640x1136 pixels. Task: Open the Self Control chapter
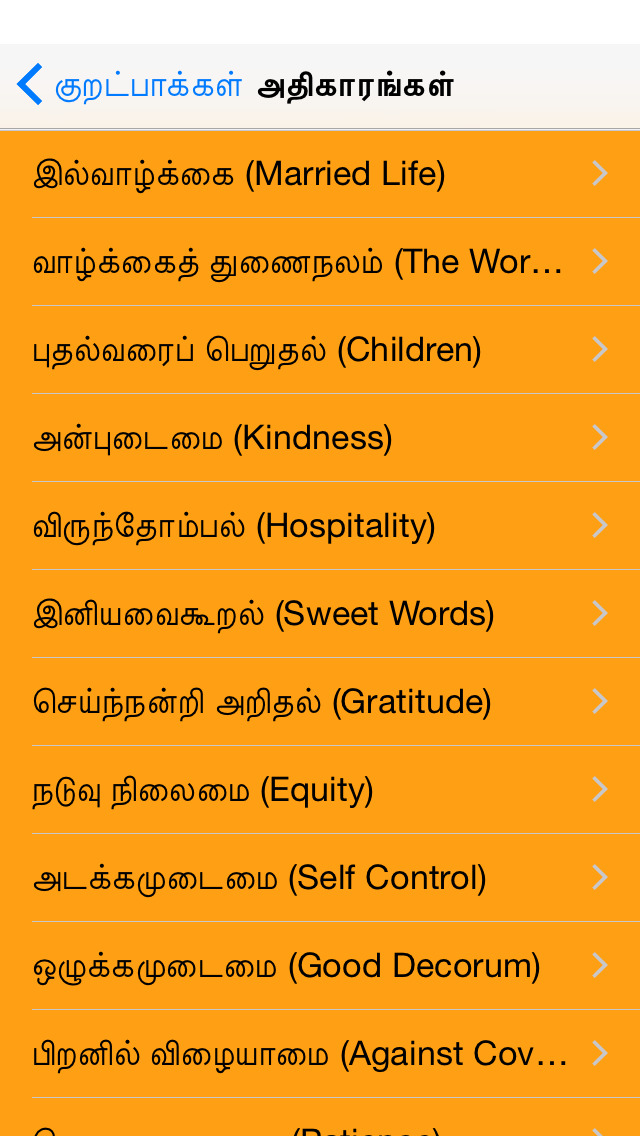320,878
